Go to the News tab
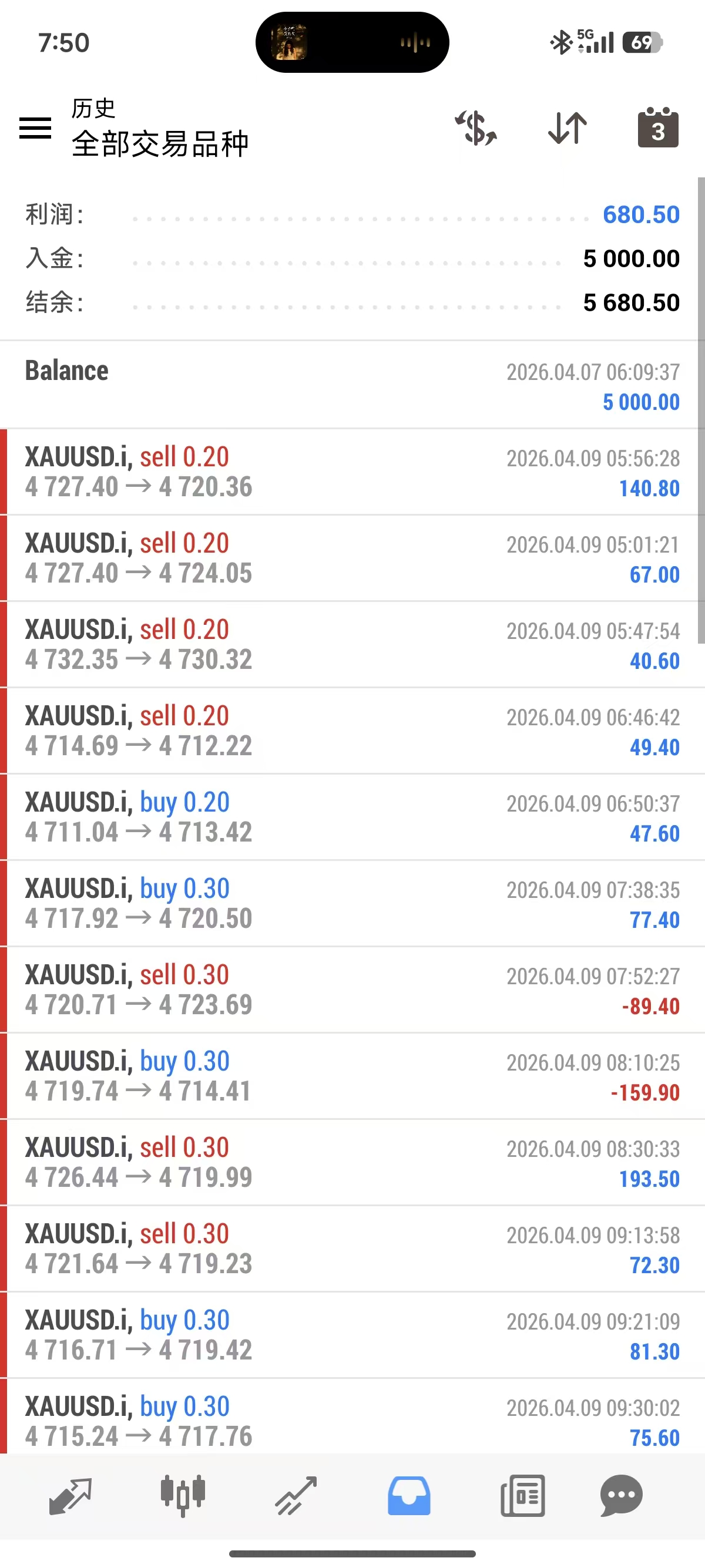The width and height of the screenshot is (705, 1568). click(522, 1495)
